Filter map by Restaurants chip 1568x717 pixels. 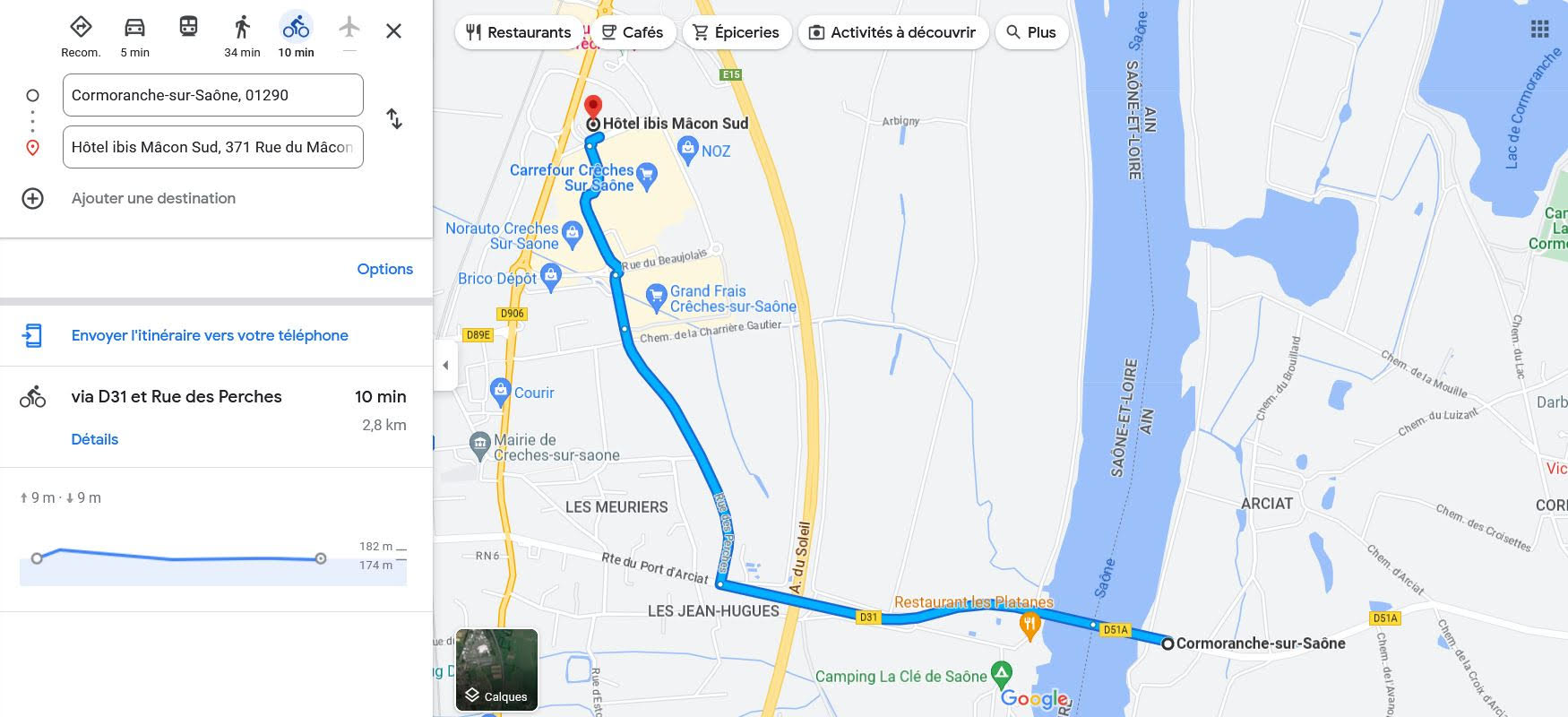click(519, 32)
